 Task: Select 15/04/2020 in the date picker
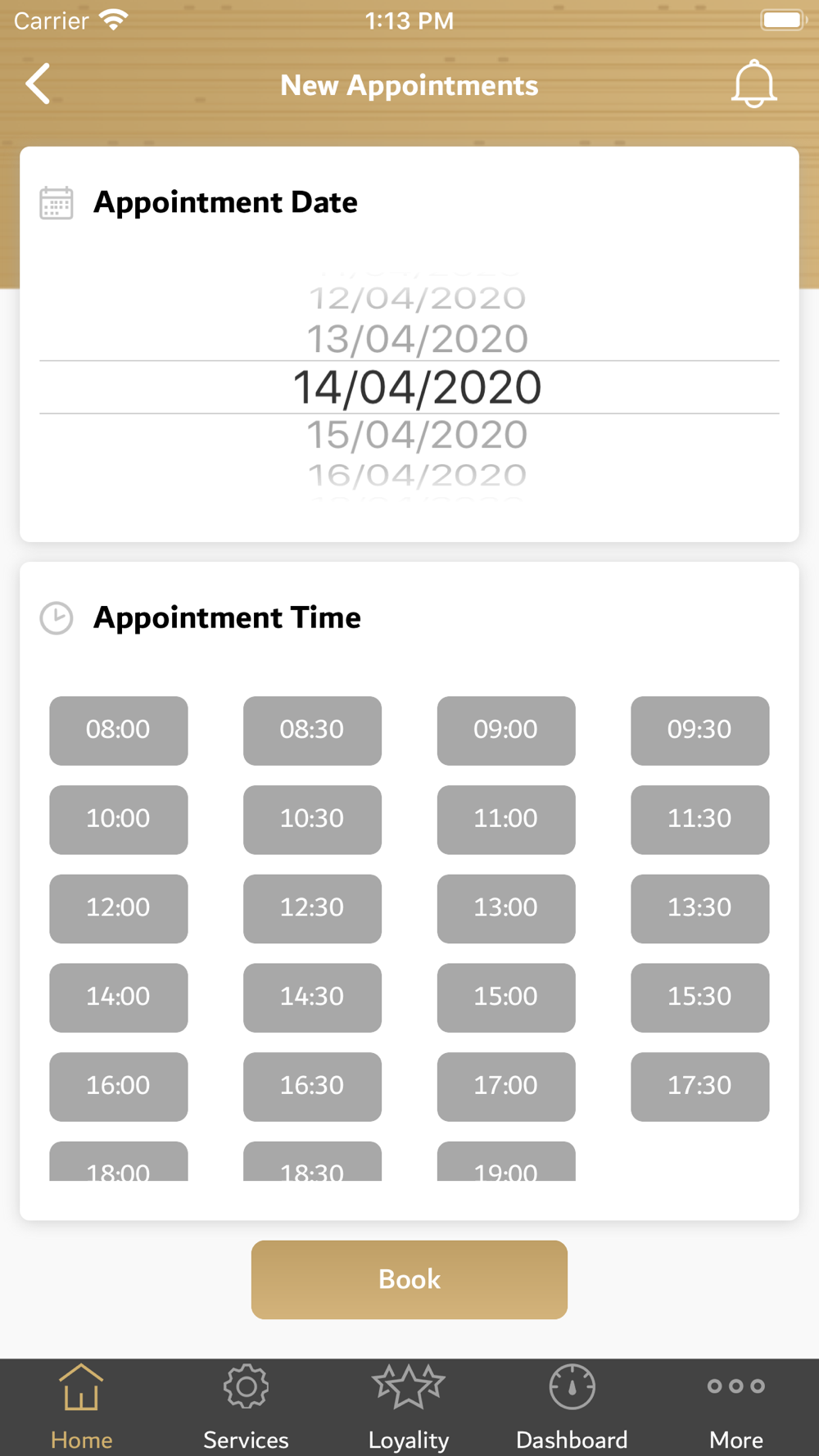(x=417, y=434)
